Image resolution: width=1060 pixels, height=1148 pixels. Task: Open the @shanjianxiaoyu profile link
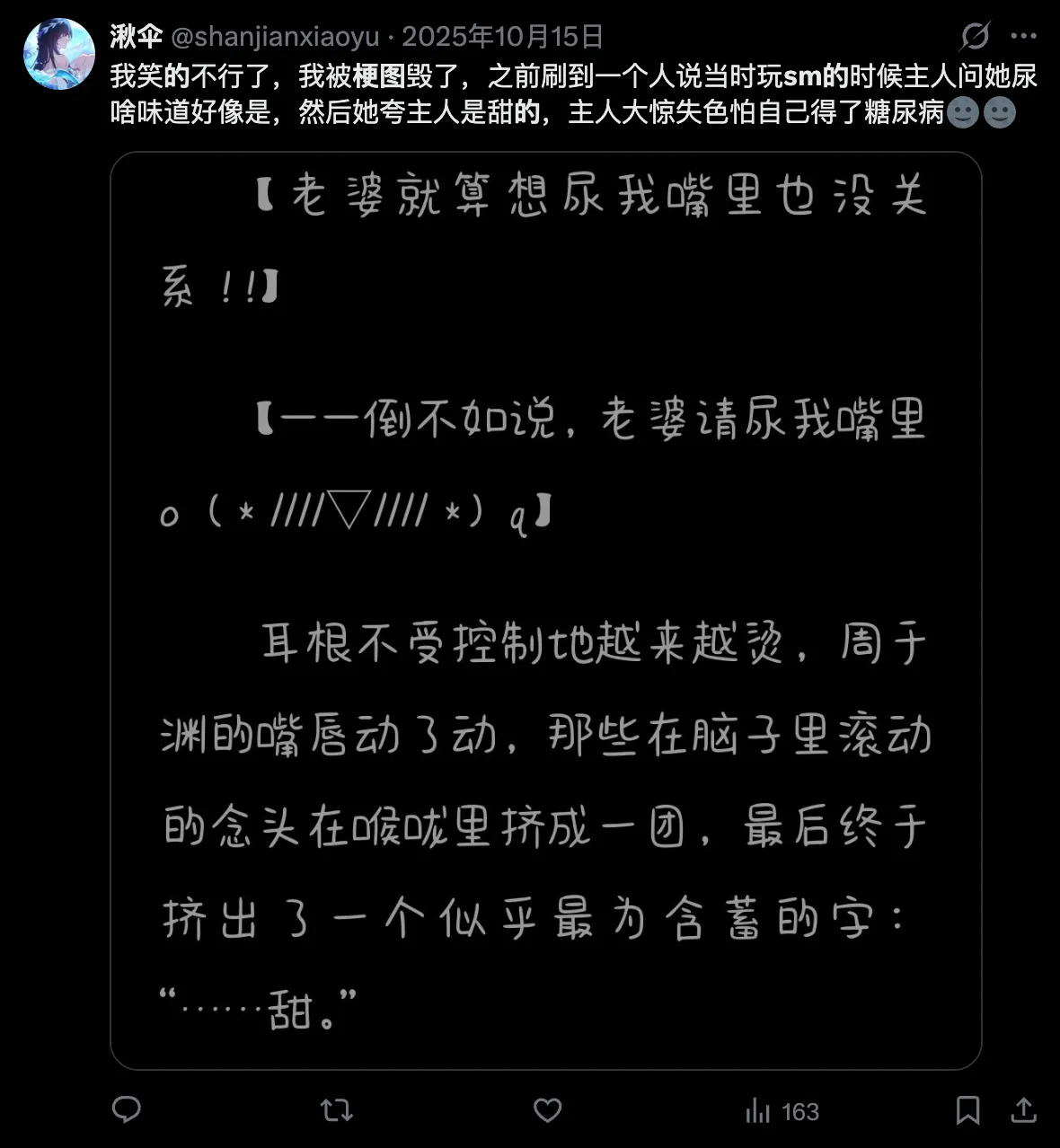point(274,36)
